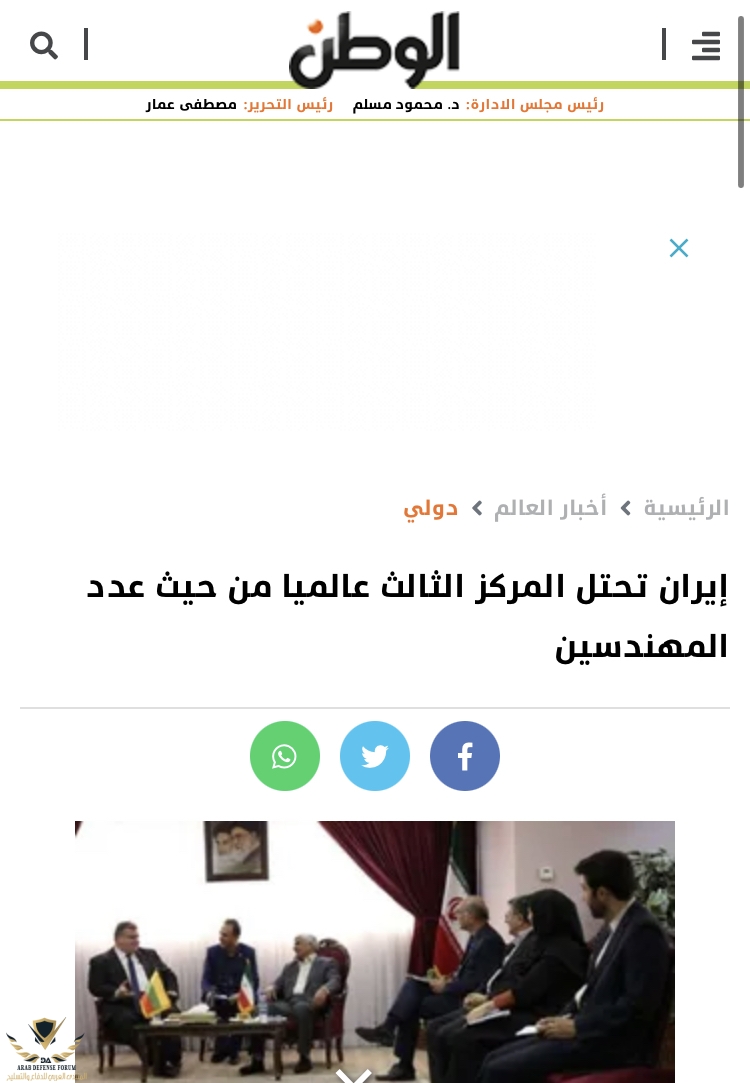This screenshot has width=750, height=1083.
Task: Close the ad banner
Action: (x=679, y=248)
